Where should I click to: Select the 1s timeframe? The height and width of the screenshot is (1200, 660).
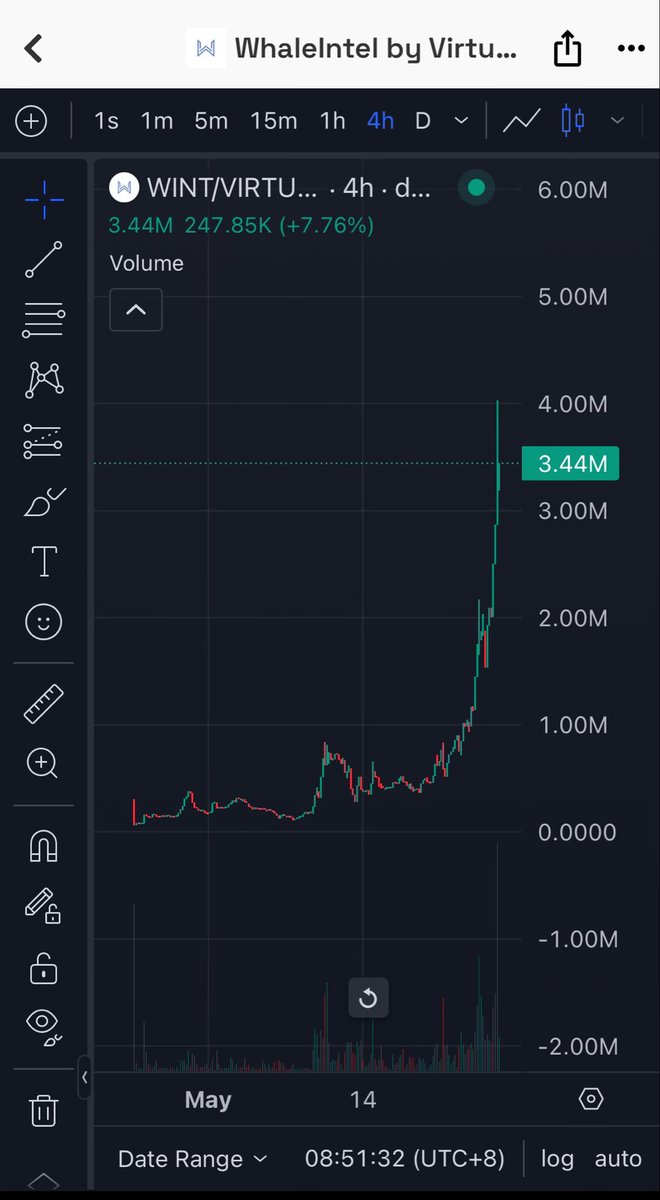106,121
